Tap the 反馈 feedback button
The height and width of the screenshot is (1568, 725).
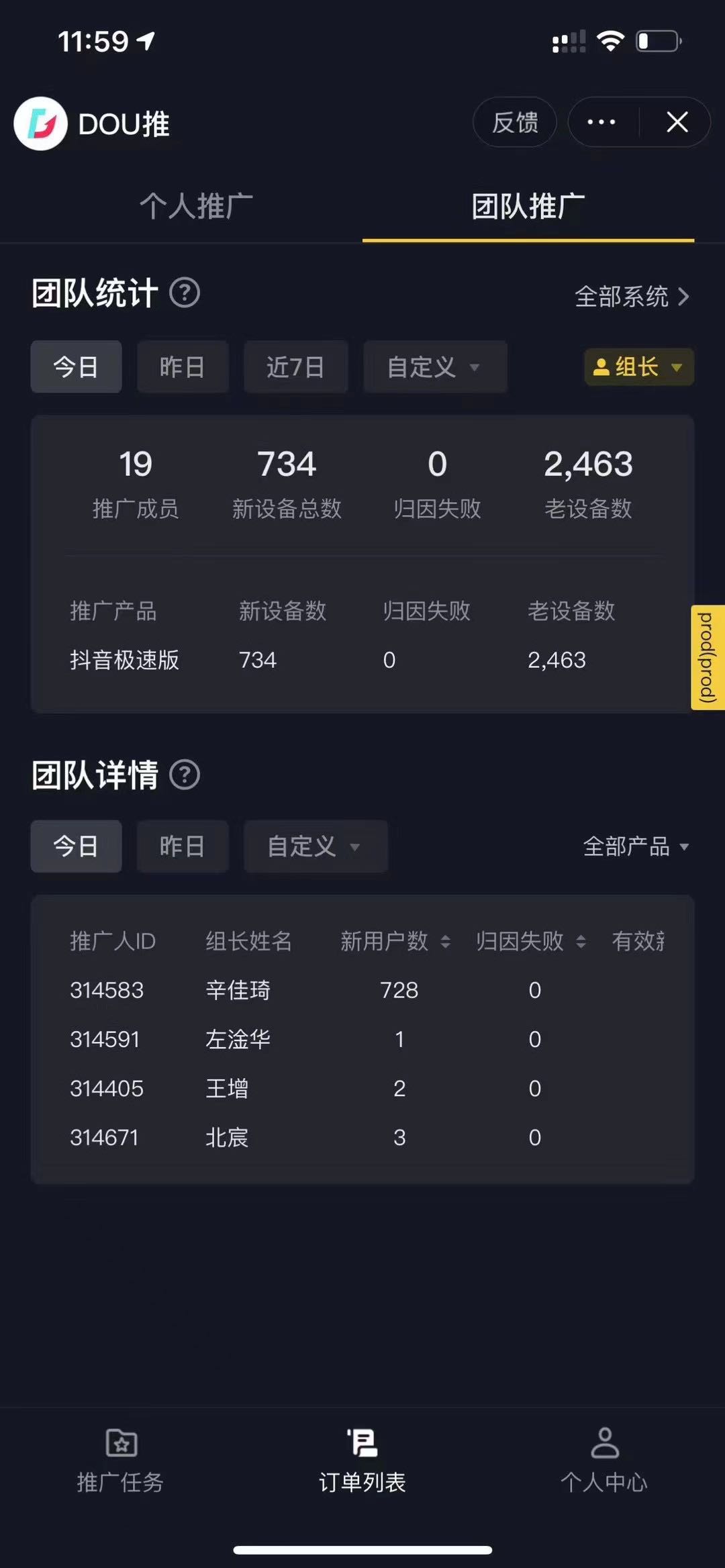tap(515, 122)
